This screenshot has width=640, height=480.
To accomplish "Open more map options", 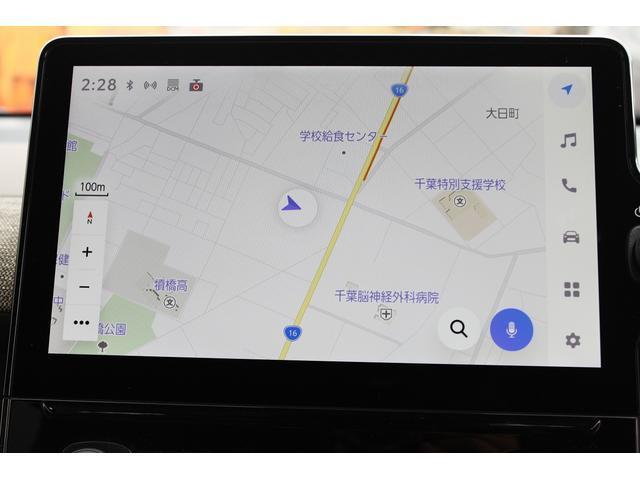I will point(82,323).
